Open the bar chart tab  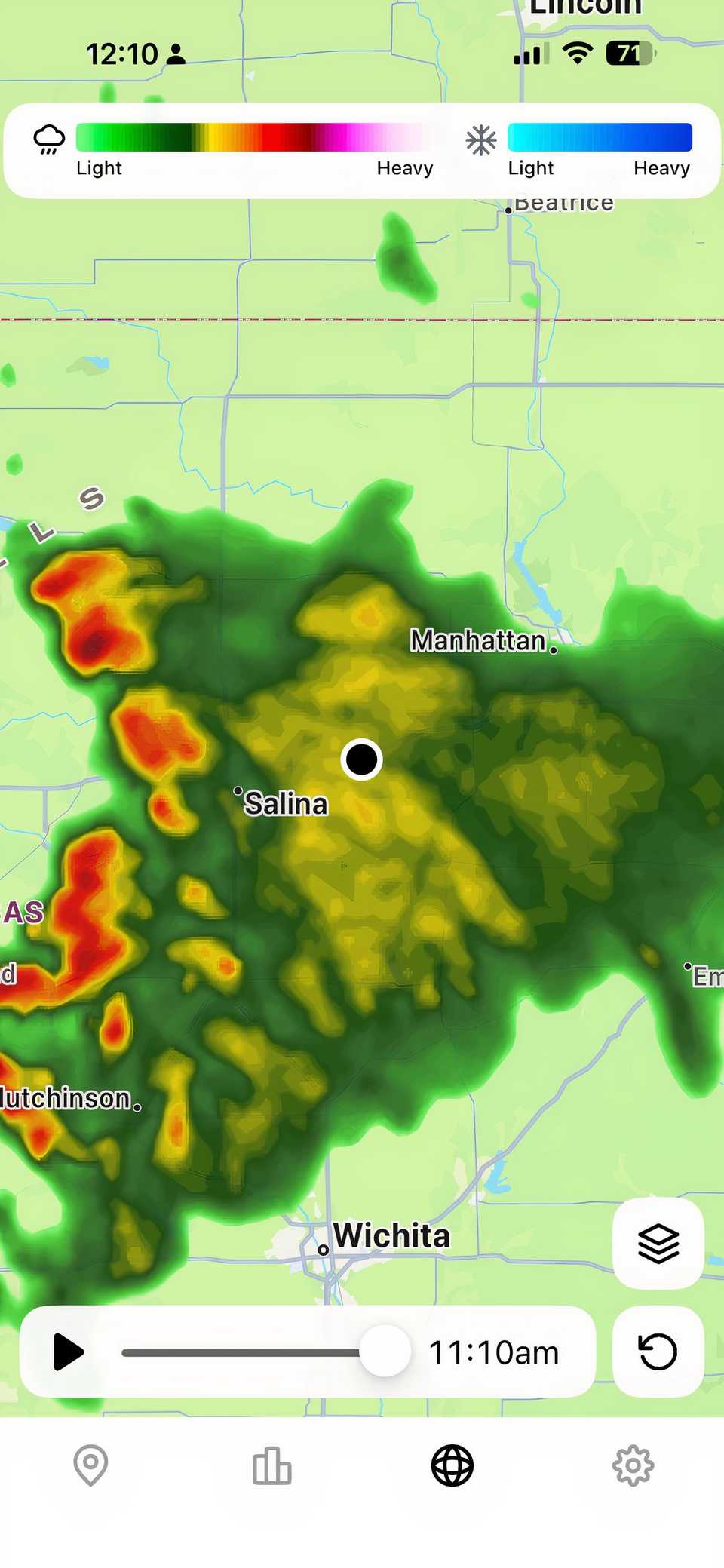[271, 1465]
